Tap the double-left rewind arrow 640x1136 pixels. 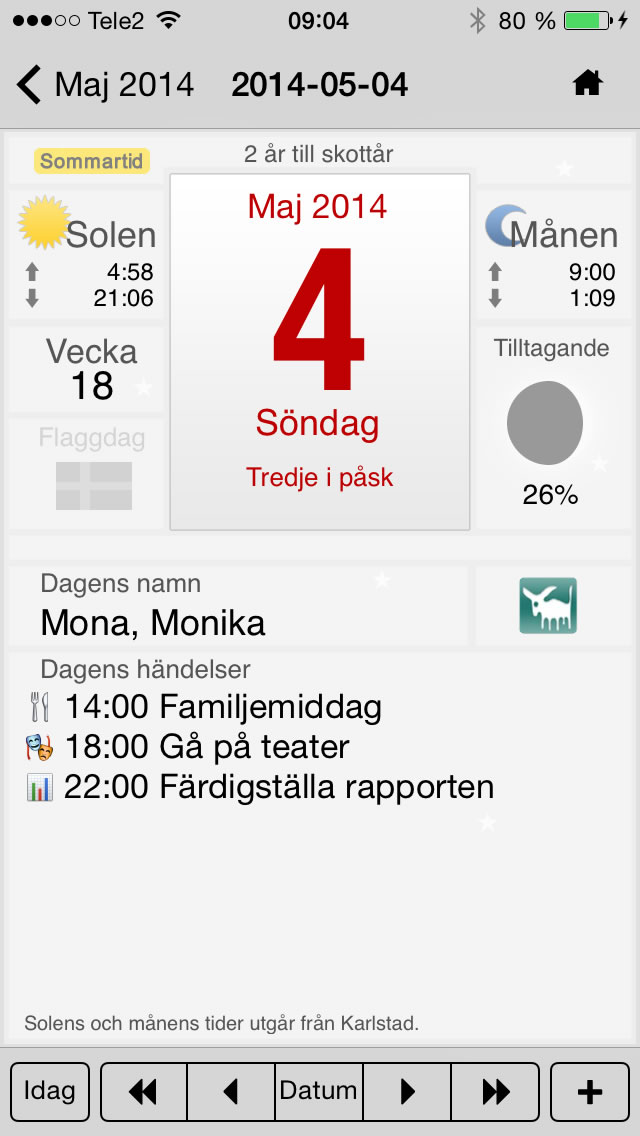[x=144, y=1091]
